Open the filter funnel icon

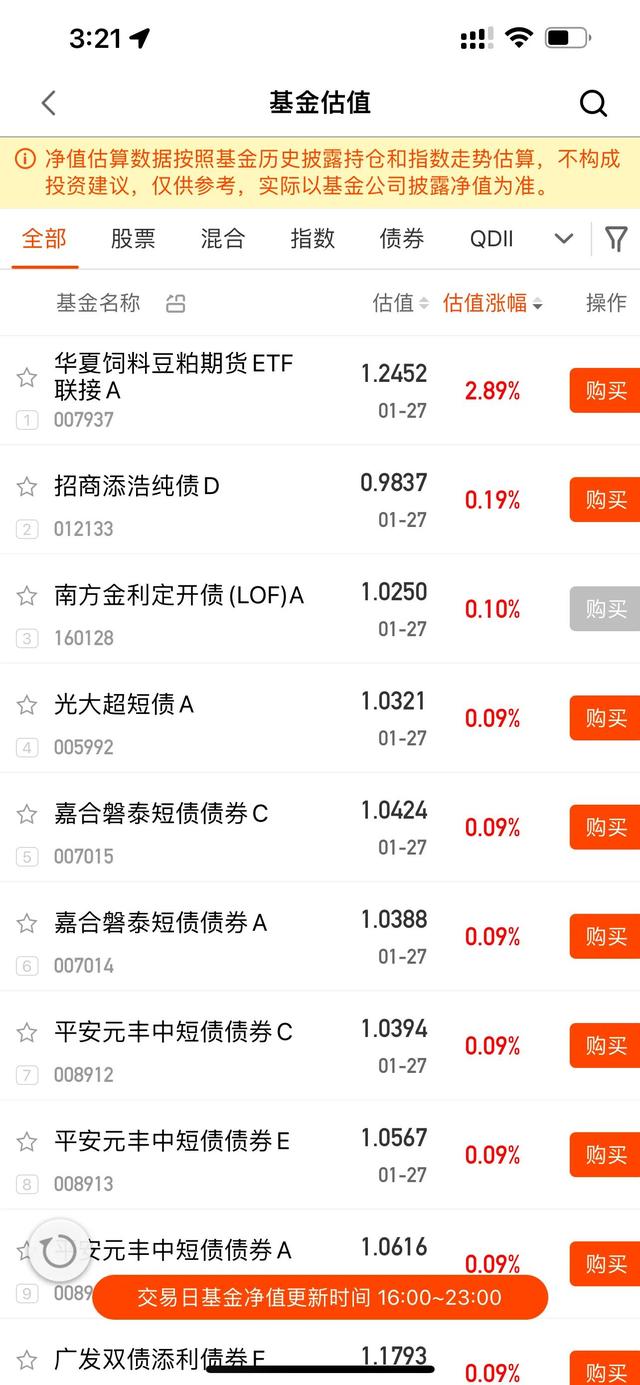pyautogui.click(x=616, y=239)
